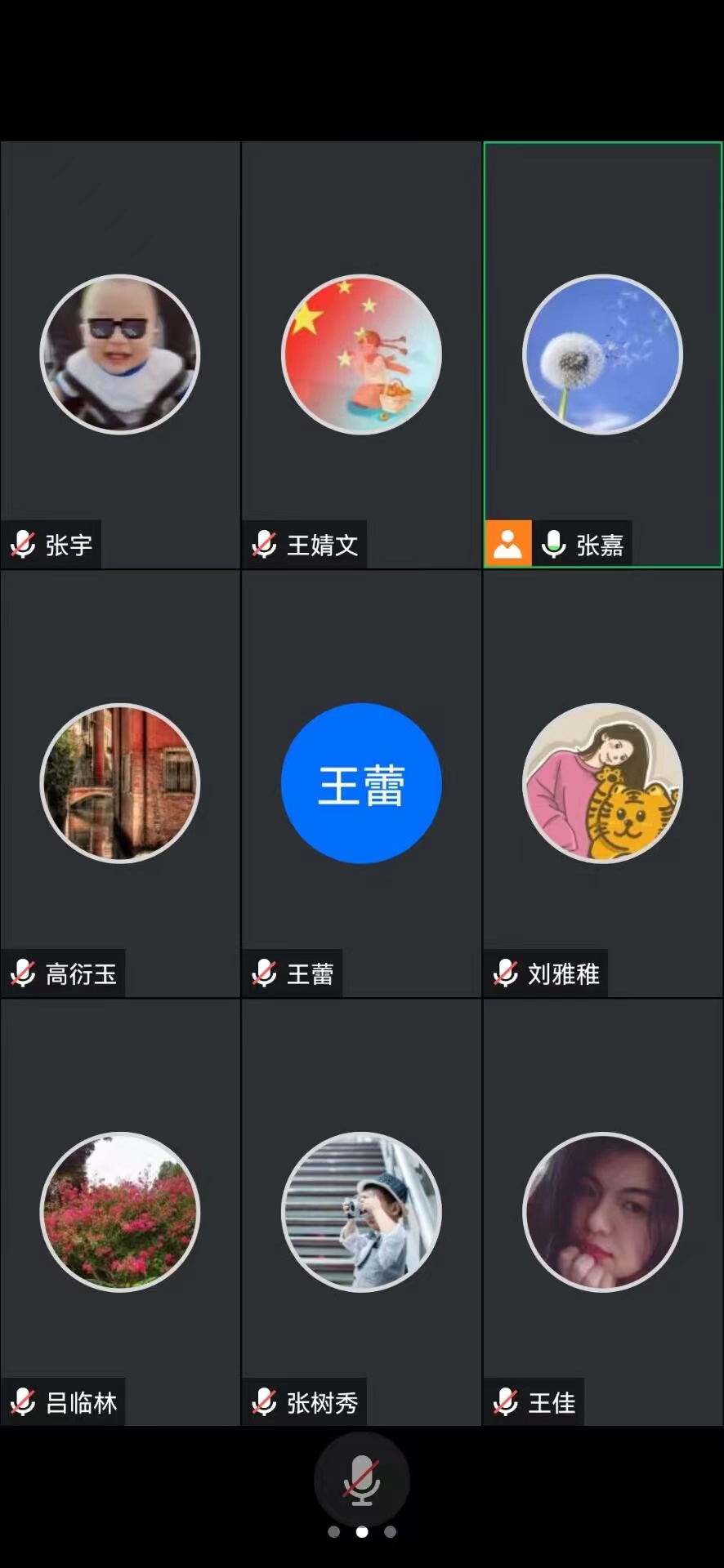Unmute your microphone
Image resolution: width=724 pixels, height=1568 pixels.
point(361,1479)
